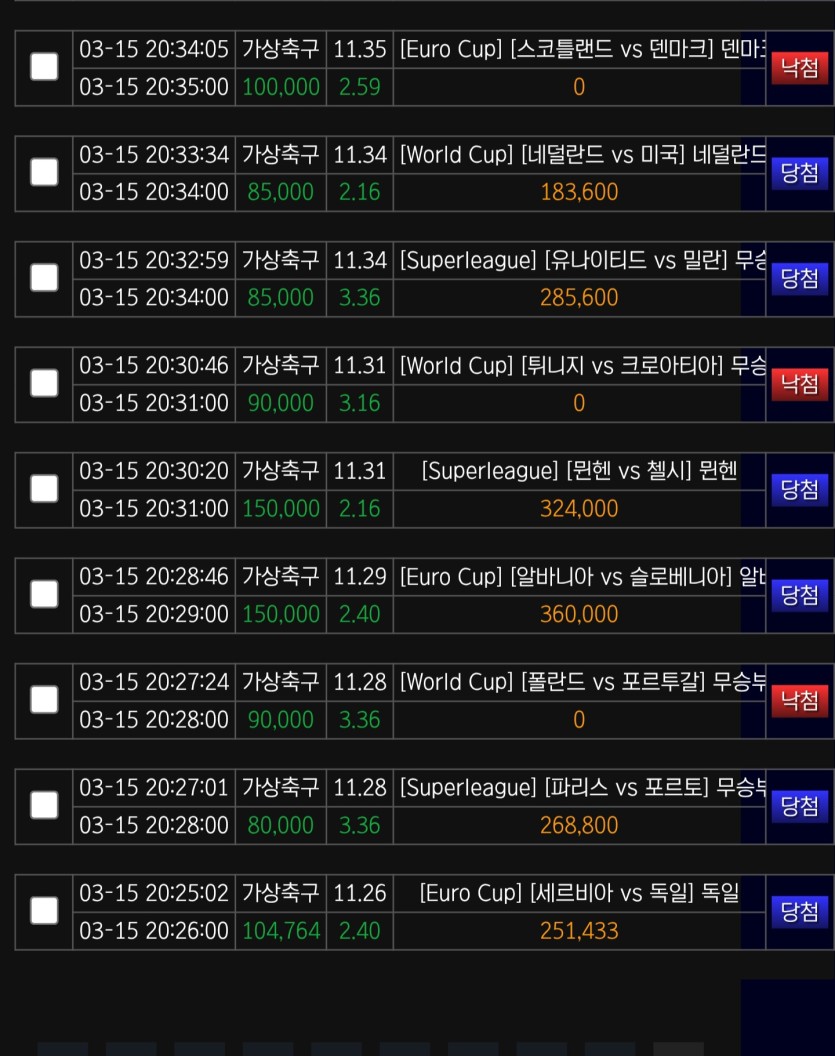The width and height of the screenshot is (835, 1056).
Task: Check the 알바니아 vs 슬로베니아 row box
Action: [44, 594]
